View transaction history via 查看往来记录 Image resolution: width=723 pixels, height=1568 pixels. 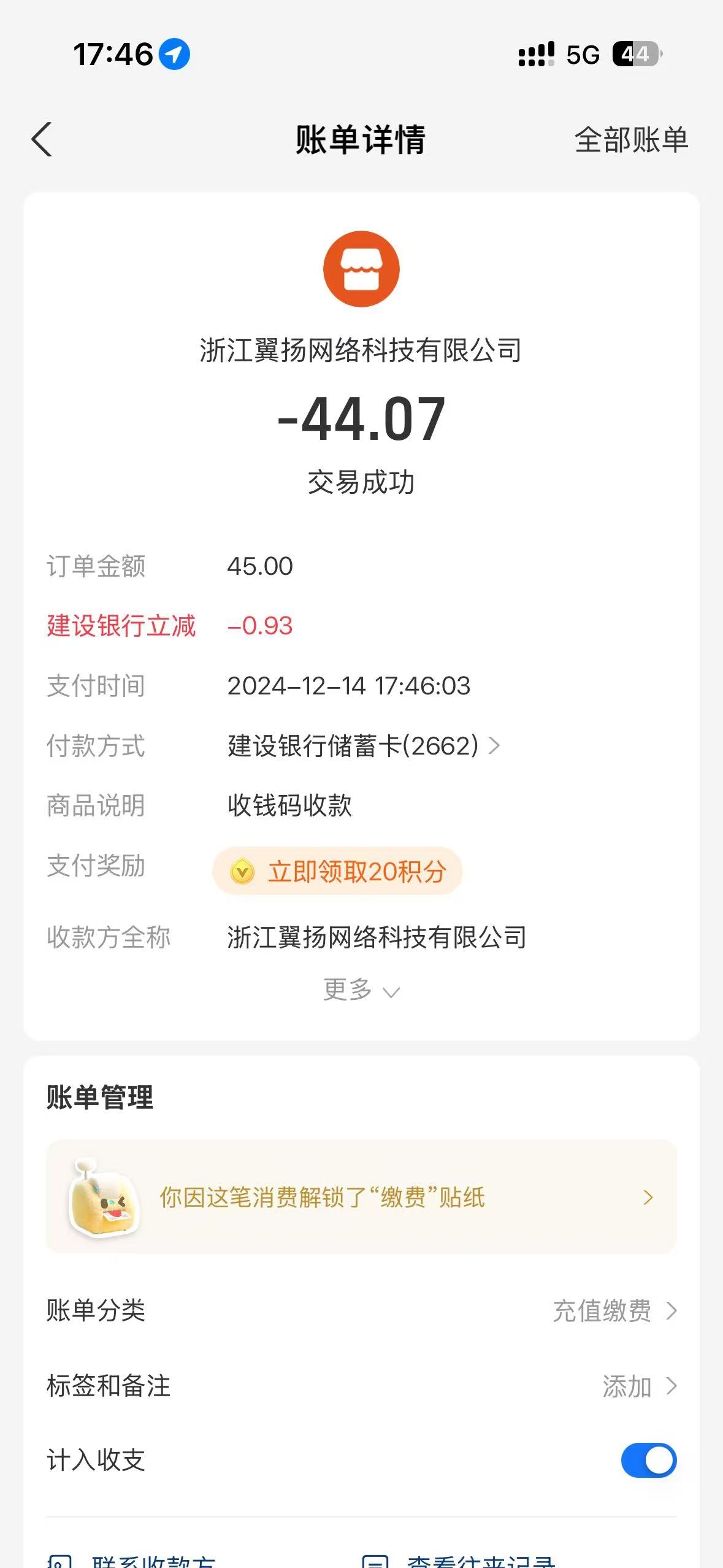[x=460, y=1561]
